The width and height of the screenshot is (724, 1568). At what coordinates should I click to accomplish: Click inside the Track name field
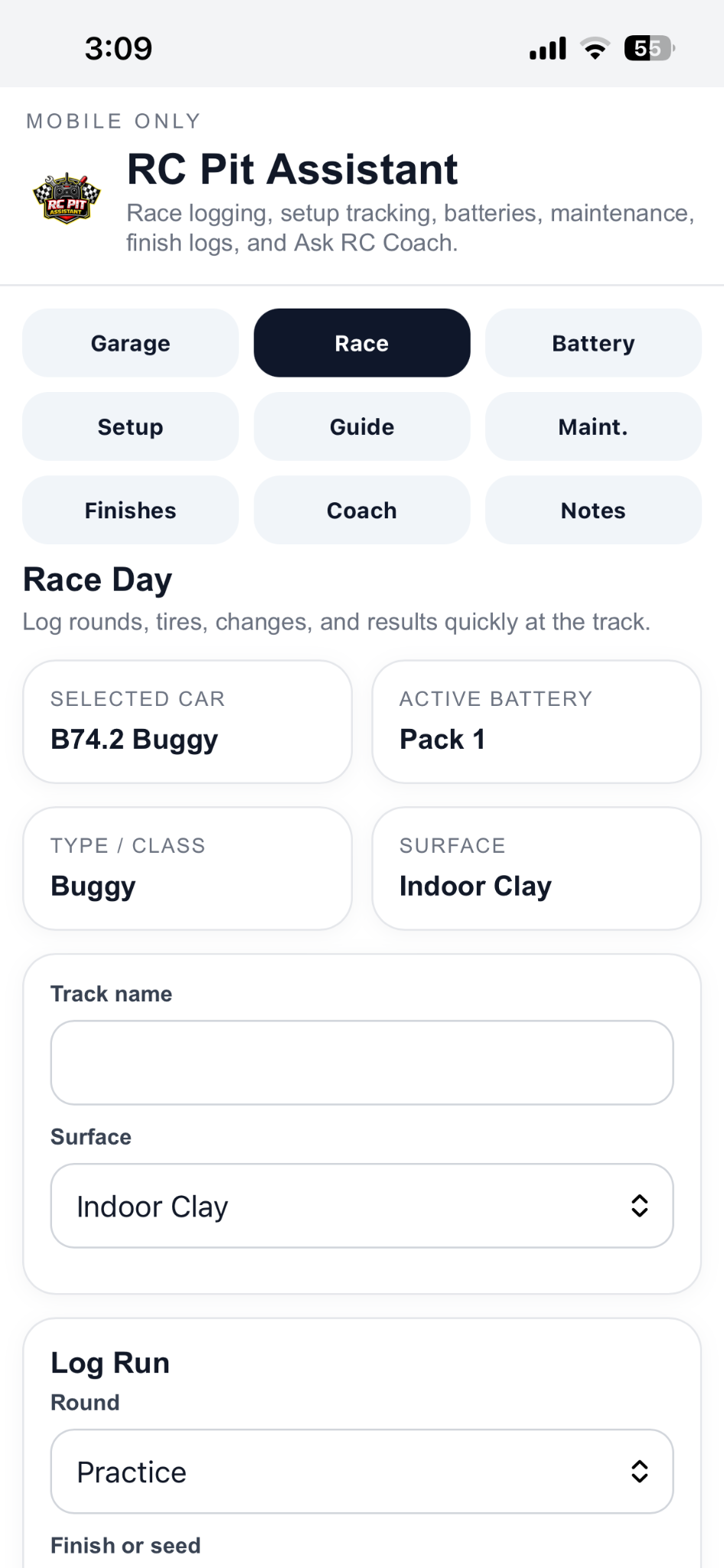click(x=361, y=1063)
